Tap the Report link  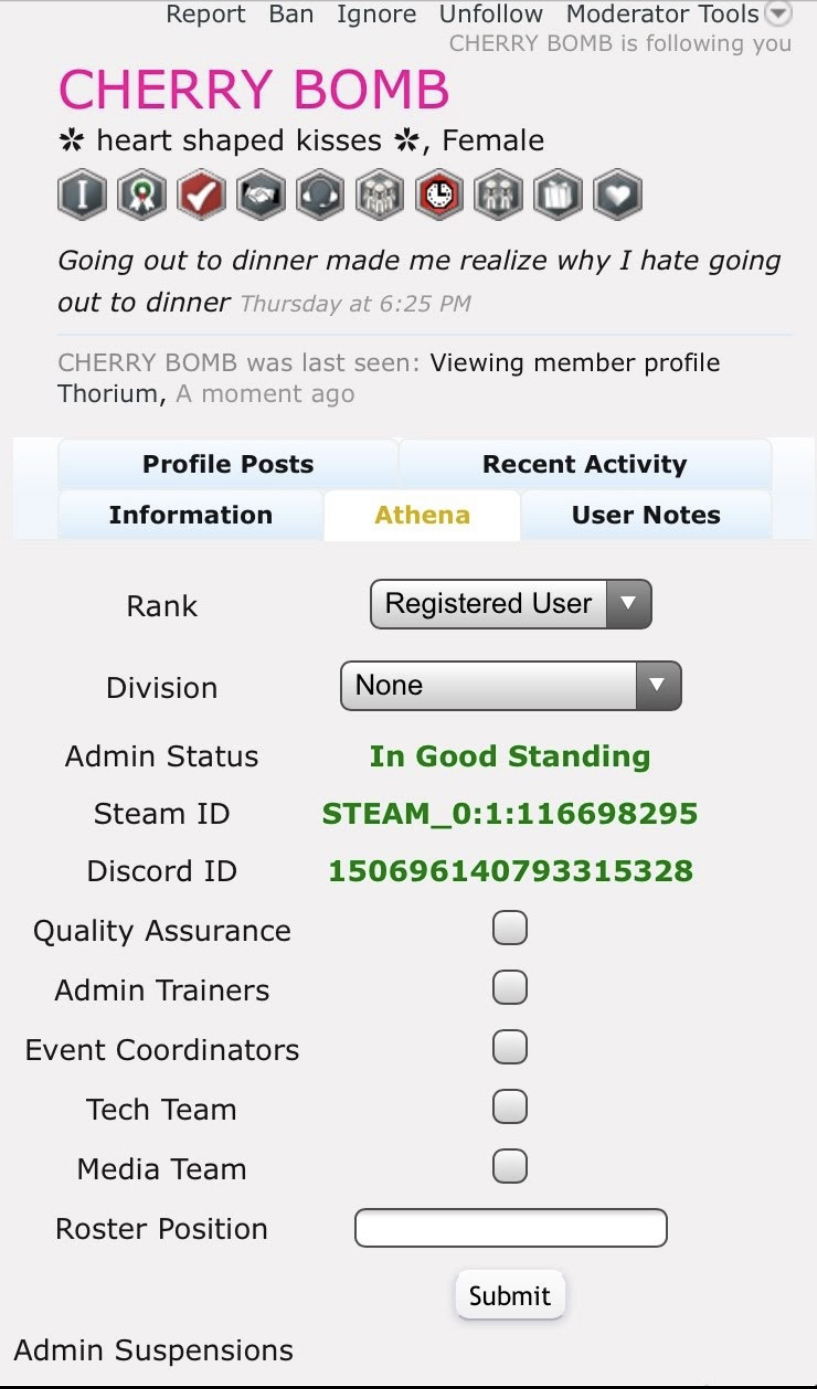pos(205,15)
